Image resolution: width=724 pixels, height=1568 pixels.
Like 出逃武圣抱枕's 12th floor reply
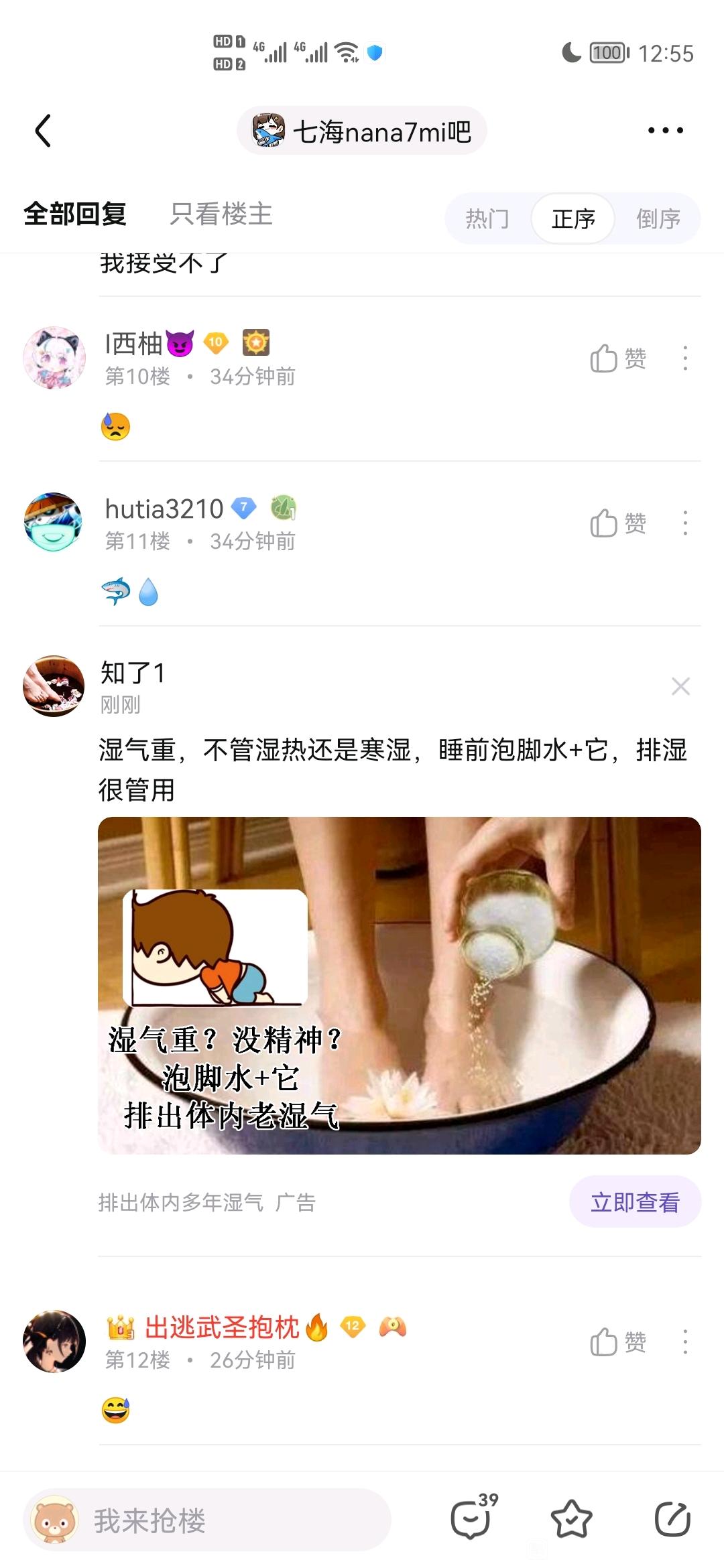click(x=617, y=1342)
